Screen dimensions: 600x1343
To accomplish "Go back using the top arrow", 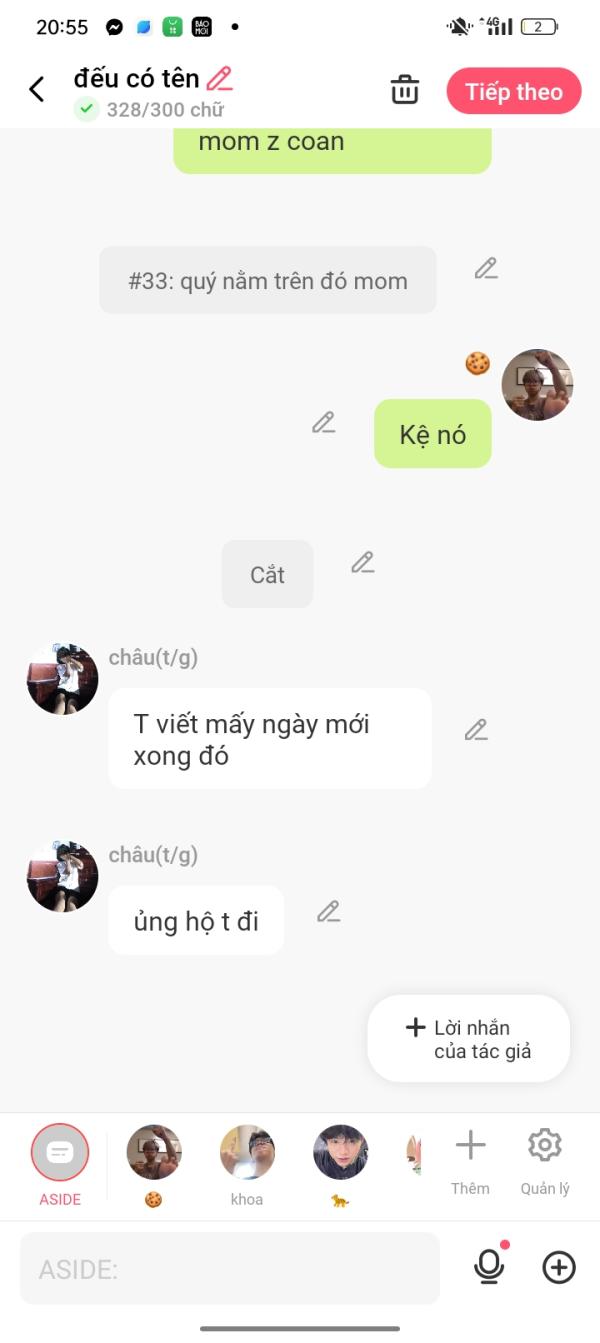I will point(37,90).
